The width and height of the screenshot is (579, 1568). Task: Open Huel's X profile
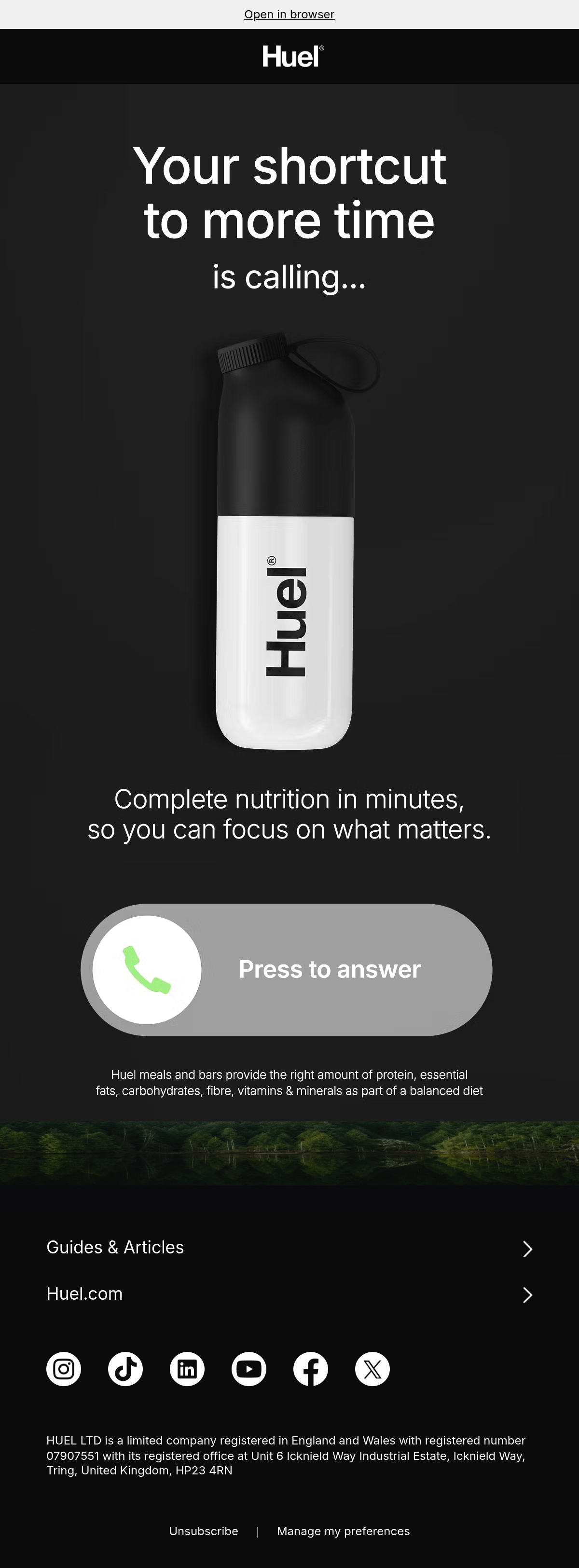(372, 1369)
